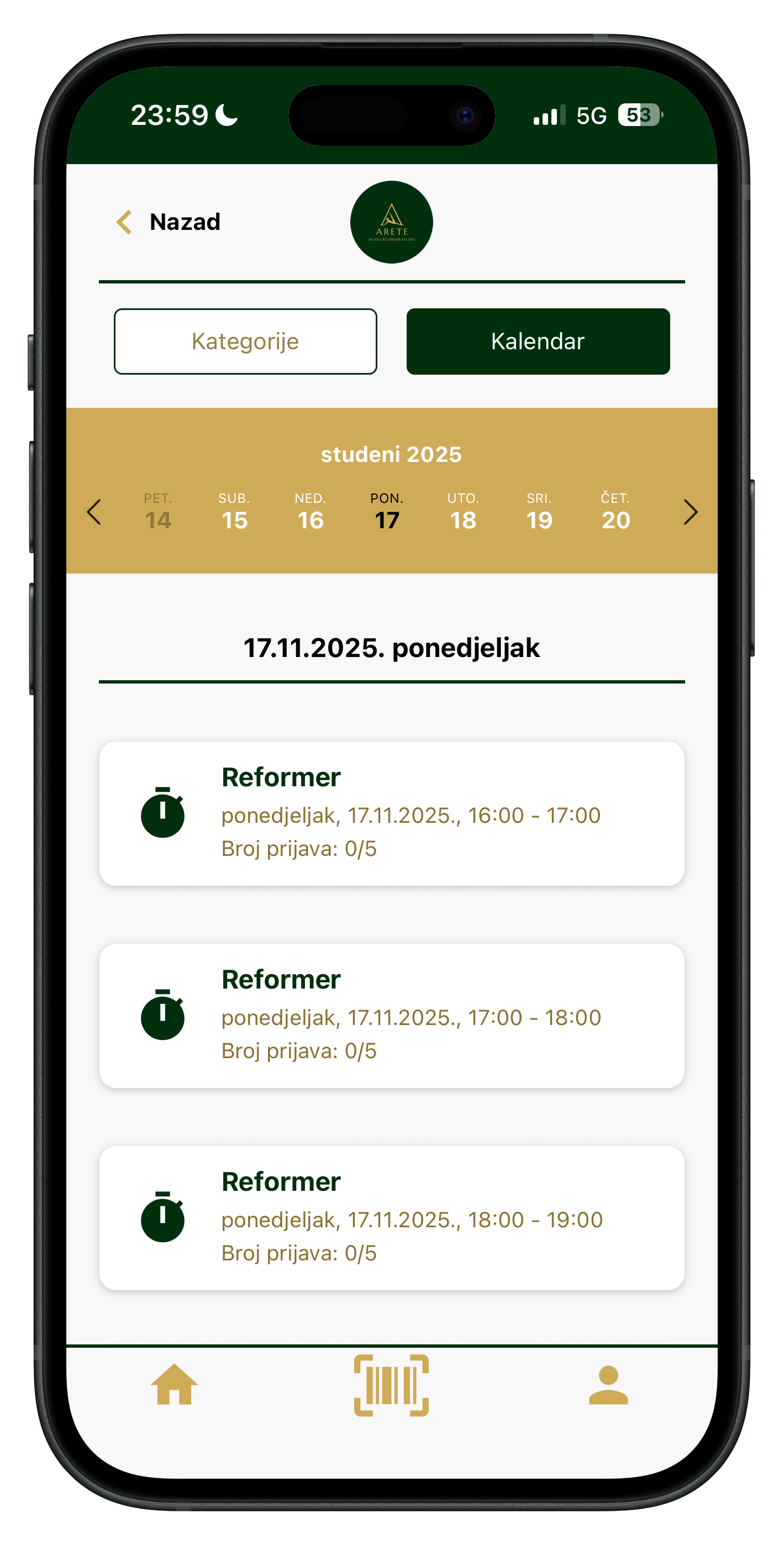Open the Reformer class at 18:00 - 19:00
784x1545 pixels.
point(392,1217)
